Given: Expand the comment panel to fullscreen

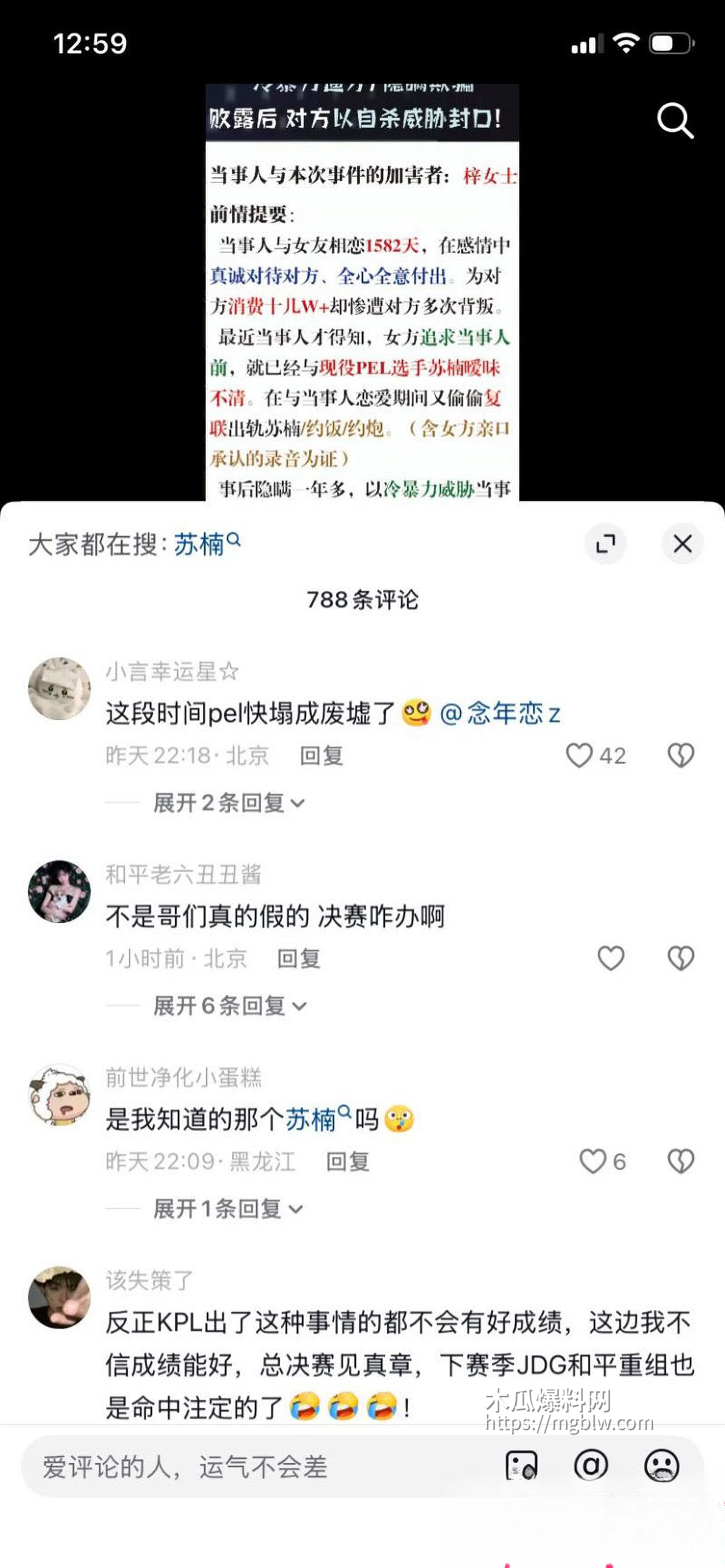Looking at the screenshot, I should click(x=606, y=544).
